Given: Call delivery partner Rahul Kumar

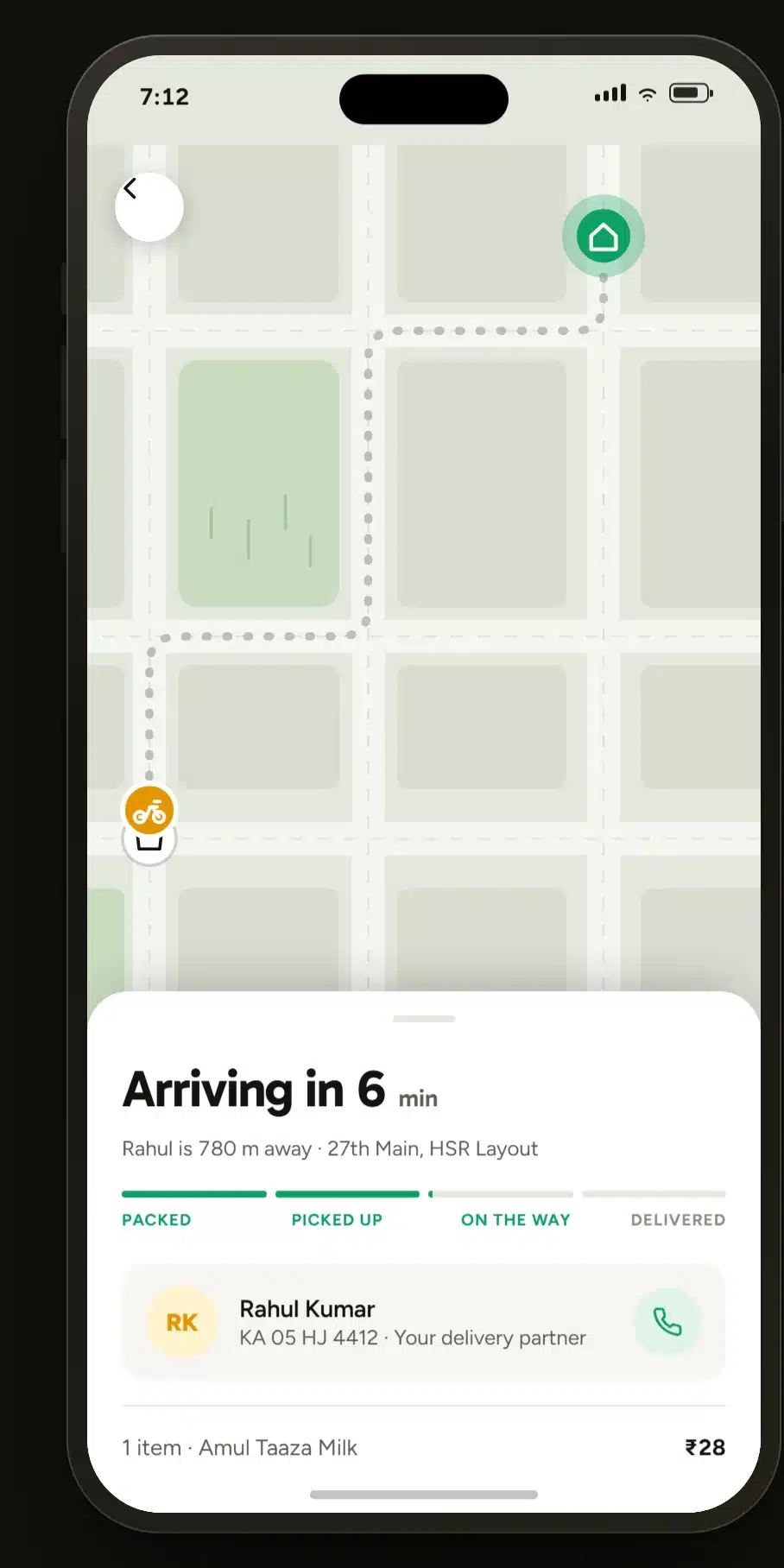Looking at the screenshot, I should pyautogui.click(x=667, y=1322).
